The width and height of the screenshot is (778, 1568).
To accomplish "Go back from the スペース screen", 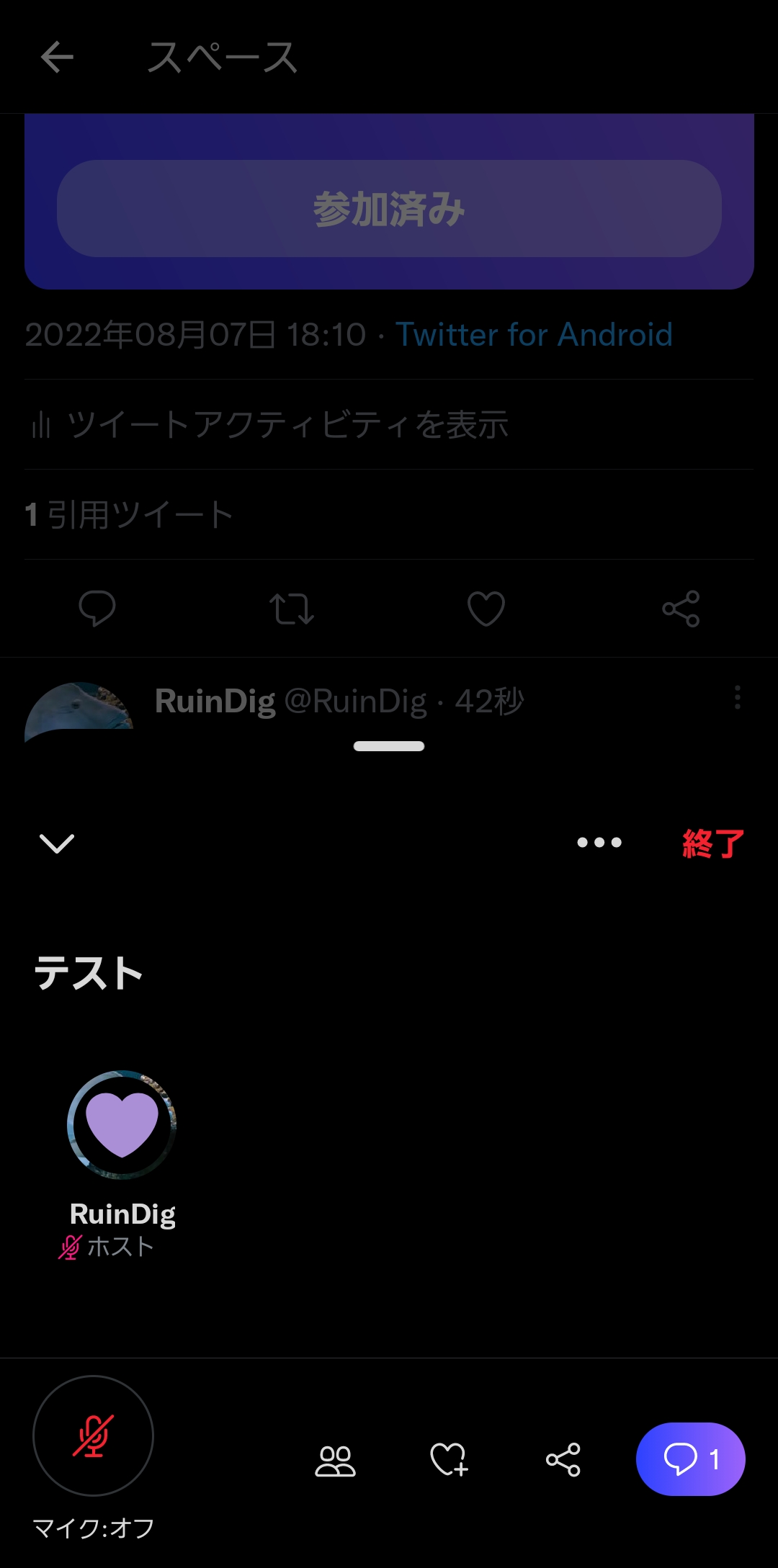I will click(58, 59).
